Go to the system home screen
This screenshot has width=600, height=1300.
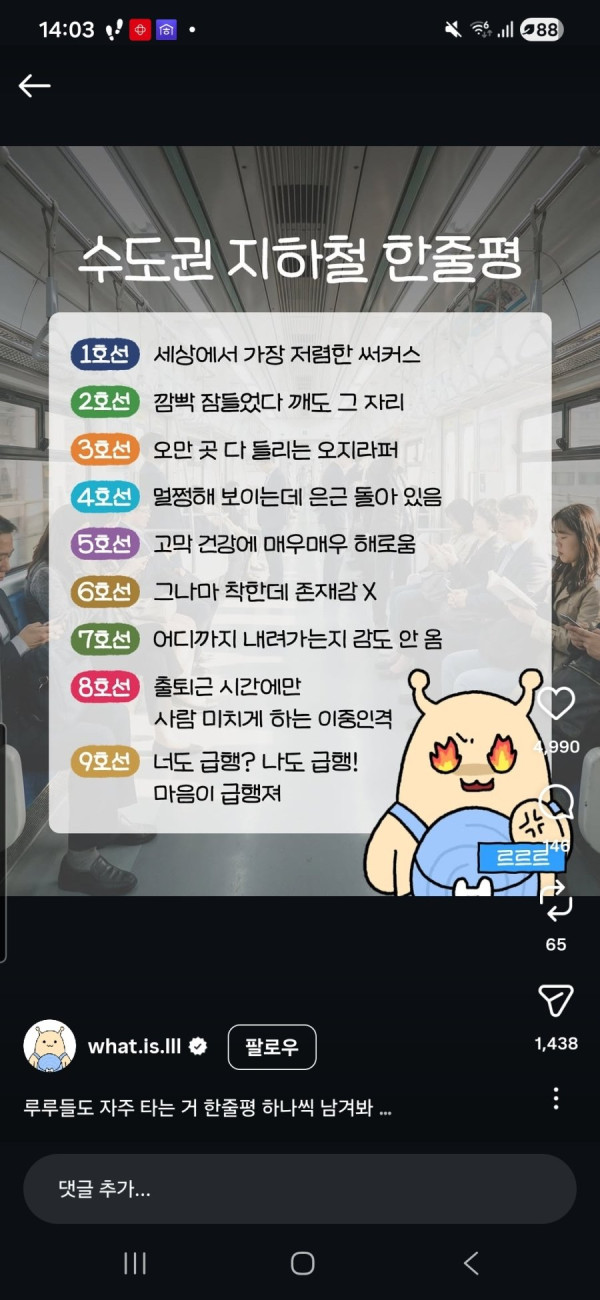click(x=302, y=1263)
